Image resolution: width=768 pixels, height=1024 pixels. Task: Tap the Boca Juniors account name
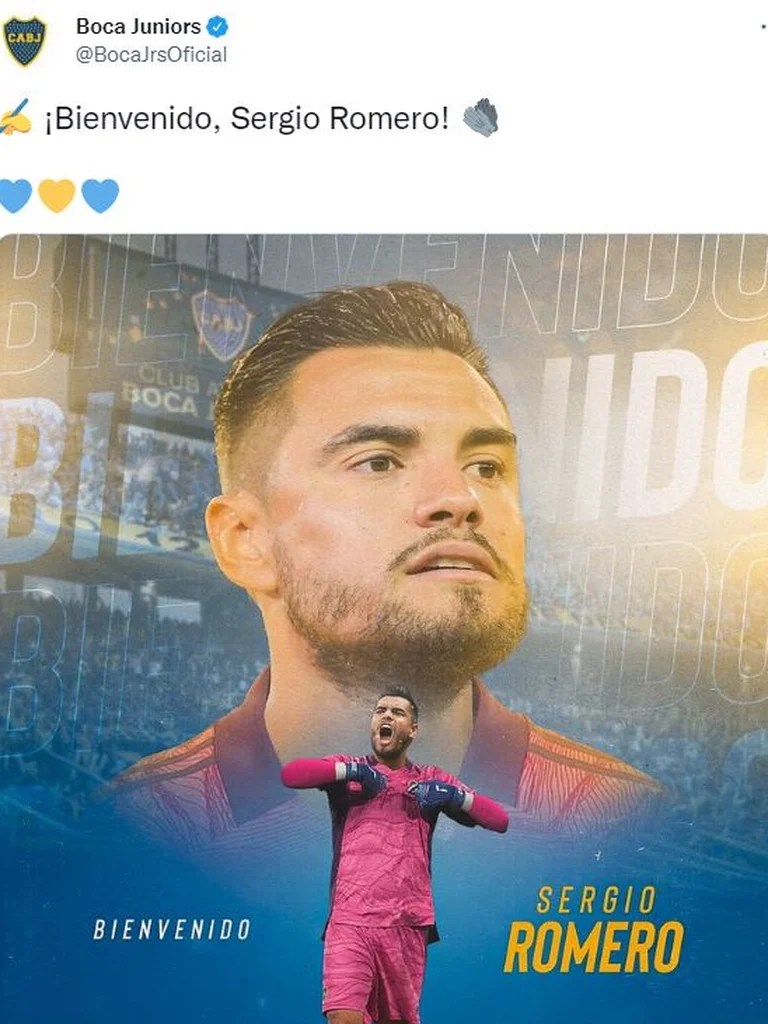(x=138, y=26)
